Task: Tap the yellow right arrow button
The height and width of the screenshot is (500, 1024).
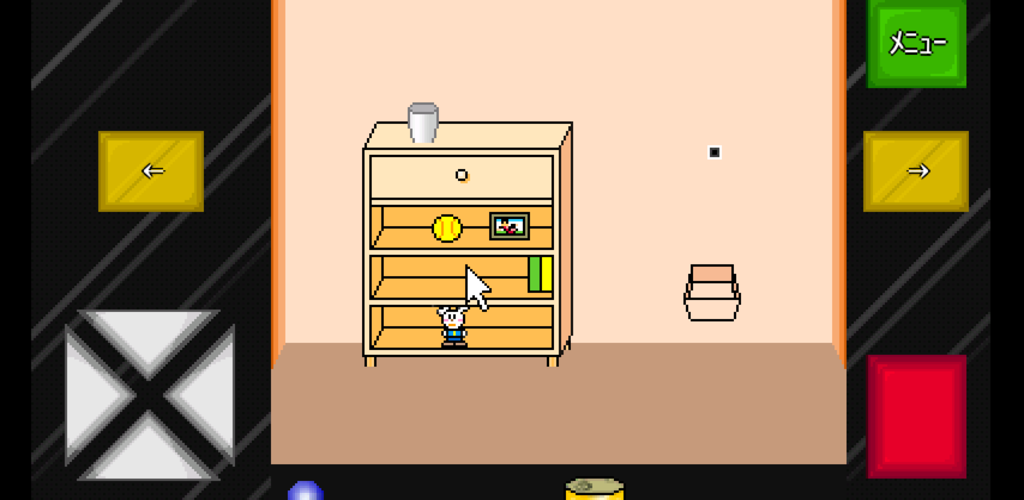Action: coord(916,171)
